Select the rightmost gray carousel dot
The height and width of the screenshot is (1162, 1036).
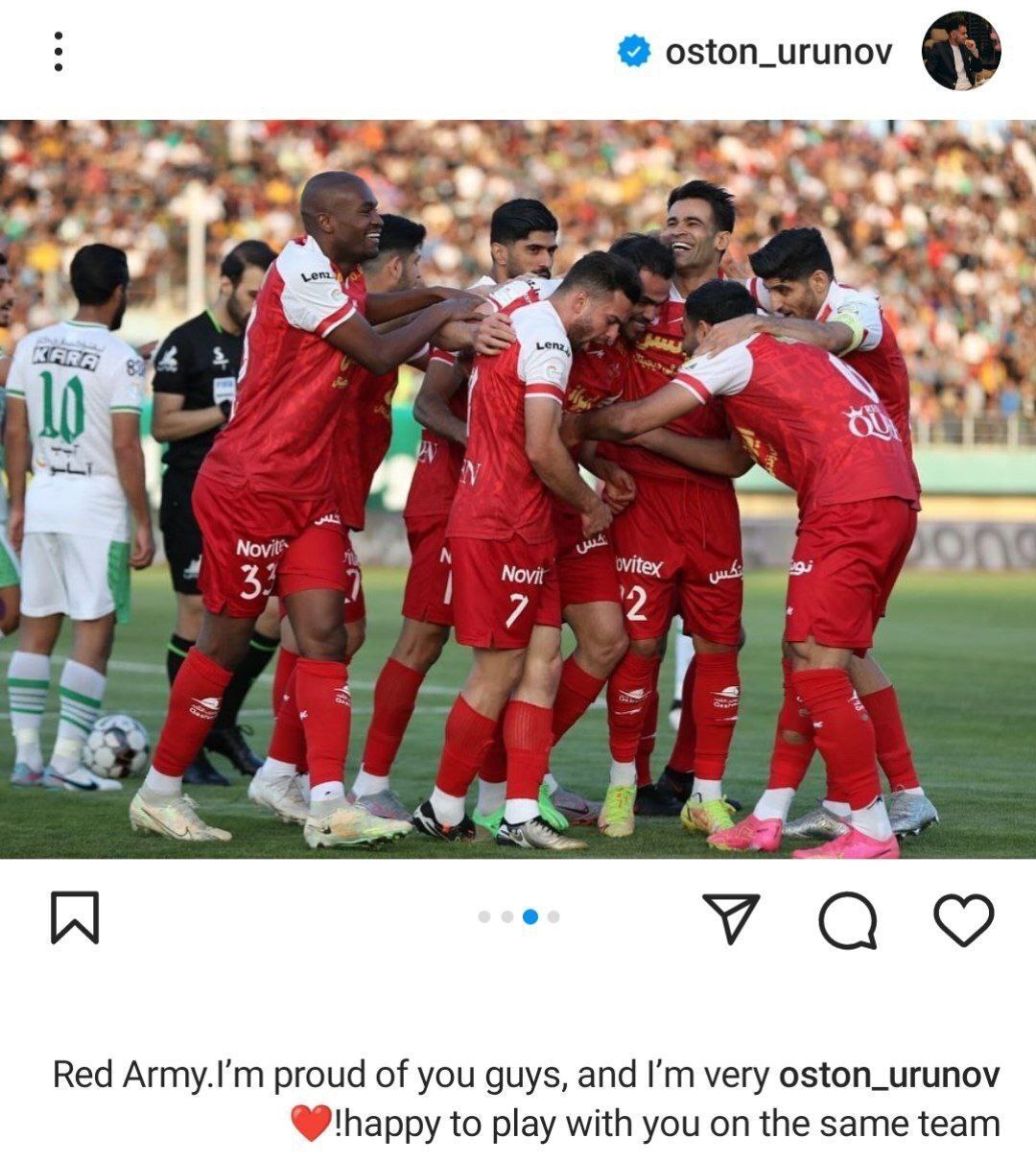click(553, 918)
